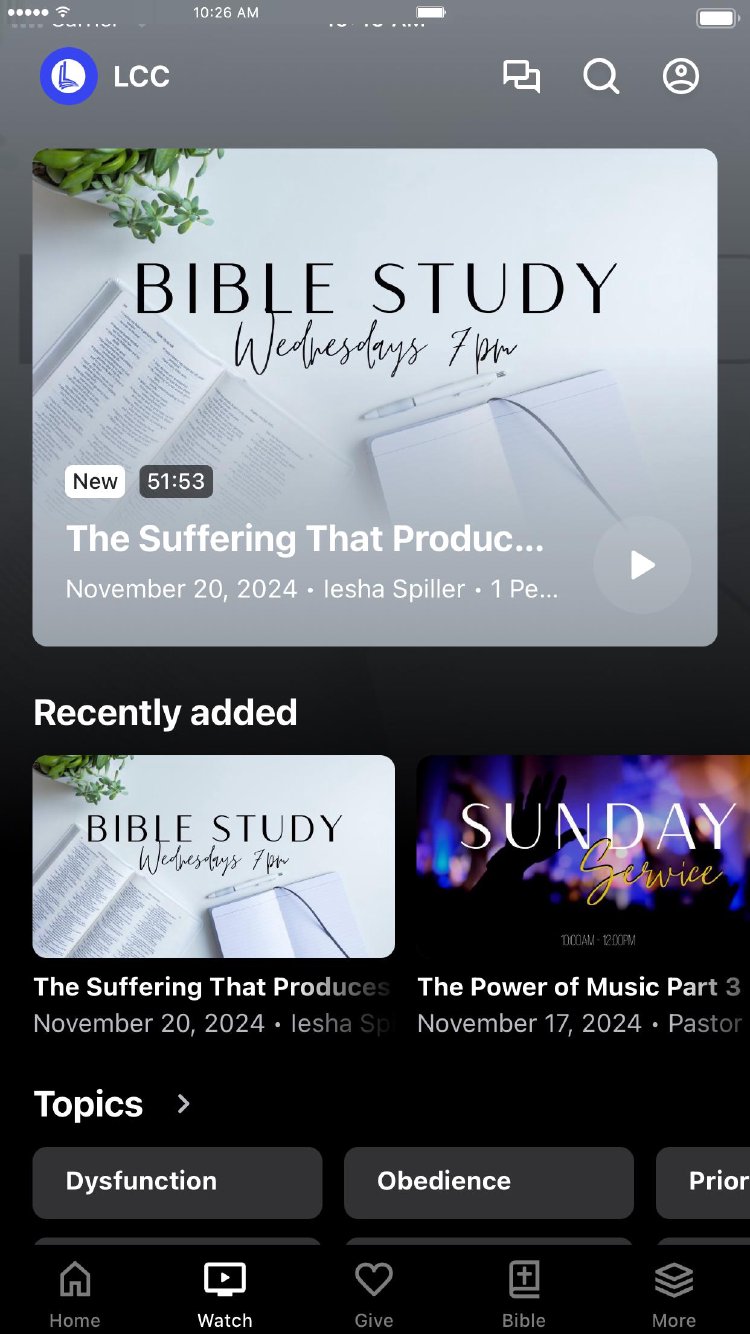The width and height of the screenshot is (750, 1334).
Task: Select the Obedience topic chip
Action: coord(489,1182)
